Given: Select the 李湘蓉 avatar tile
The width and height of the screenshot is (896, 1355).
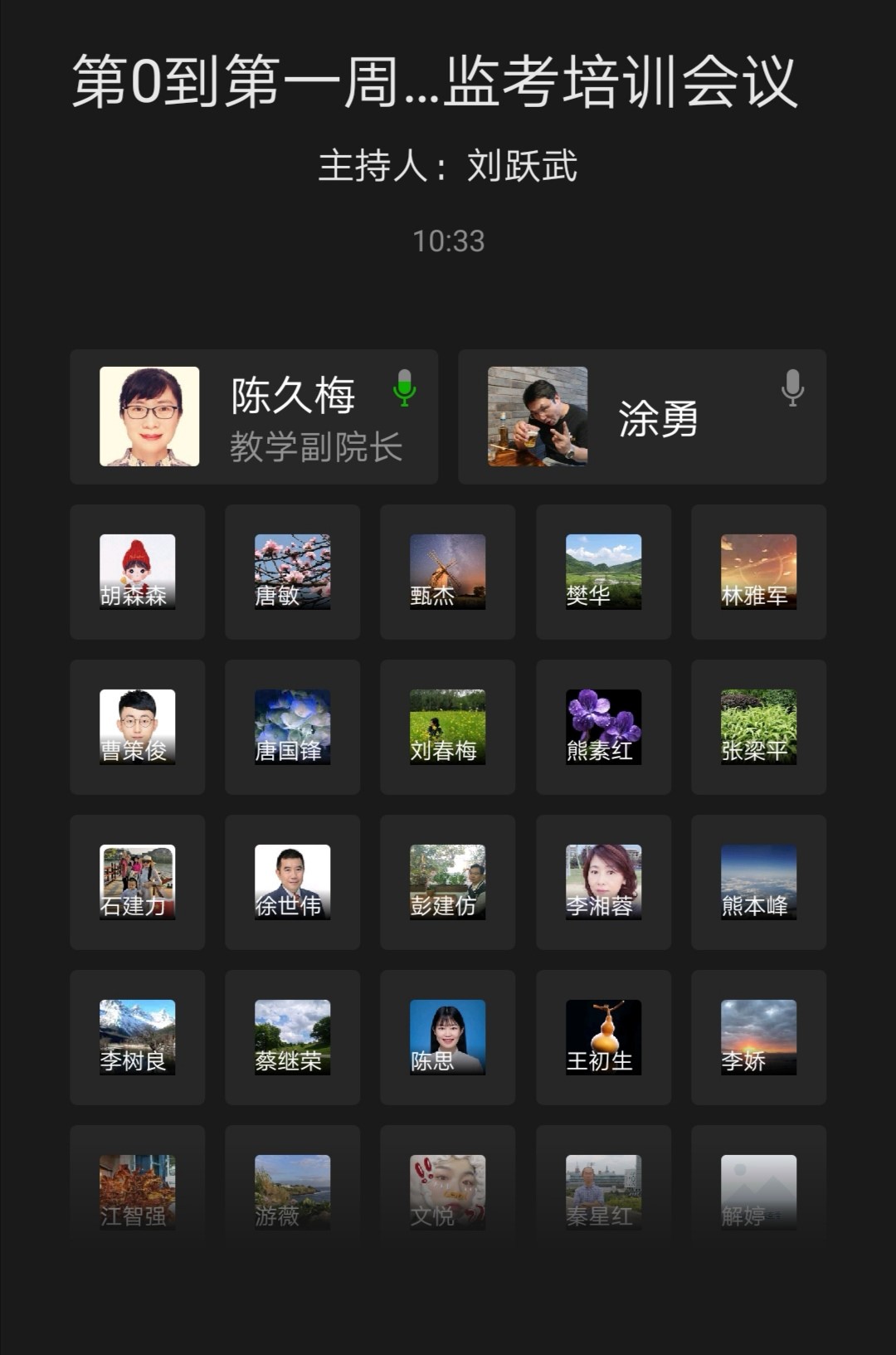Looking at the screenshot, I should coord(603,882).
